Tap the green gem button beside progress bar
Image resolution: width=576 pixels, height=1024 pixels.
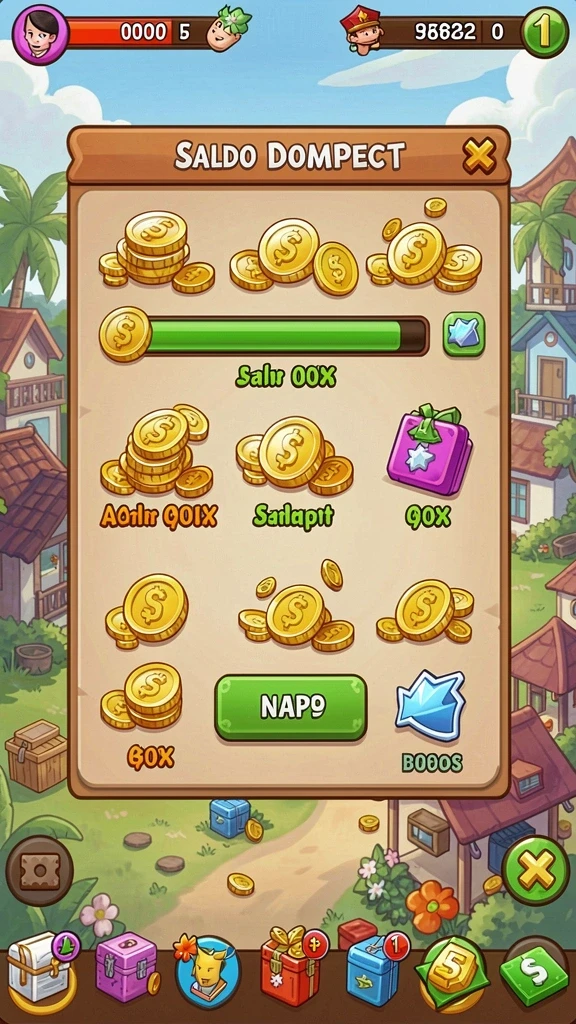464,334
